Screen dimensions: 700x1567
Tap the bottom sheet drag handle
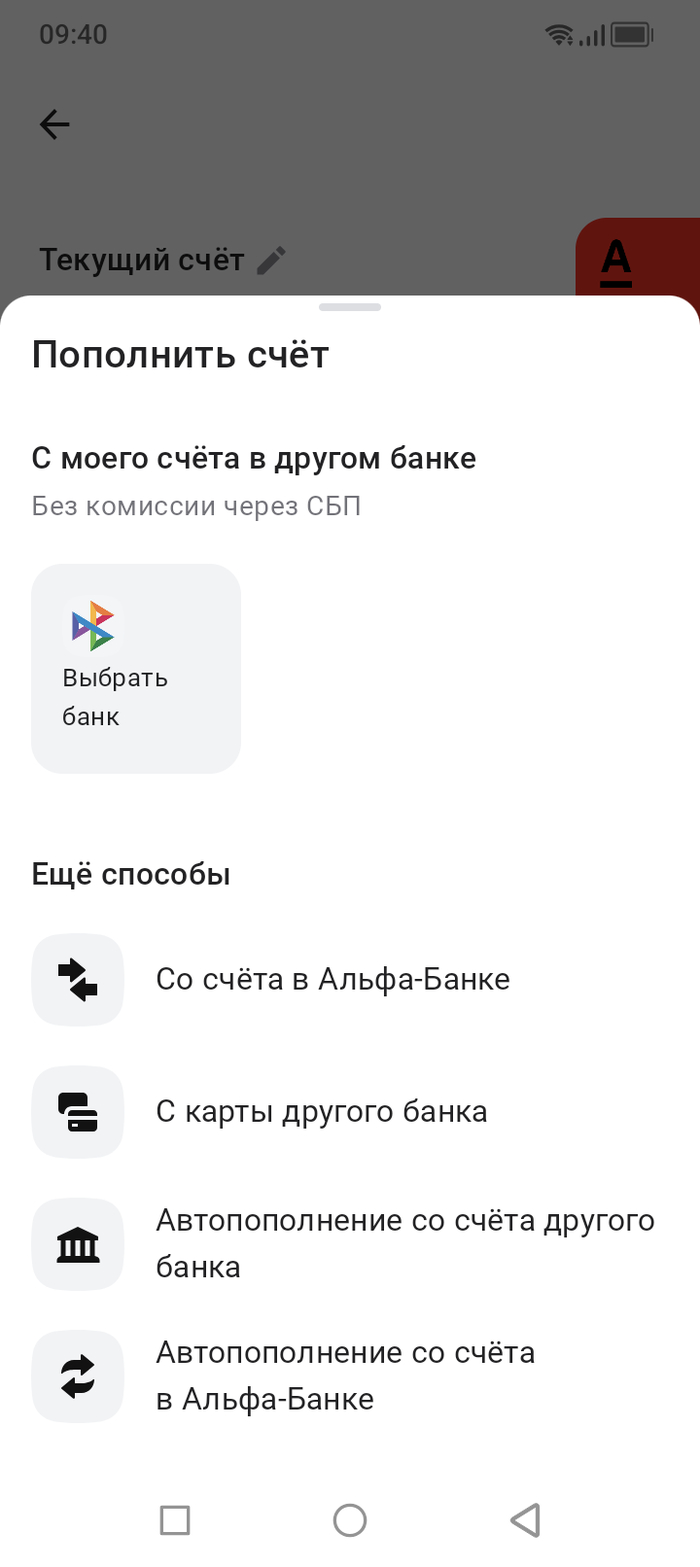point(350,307)
